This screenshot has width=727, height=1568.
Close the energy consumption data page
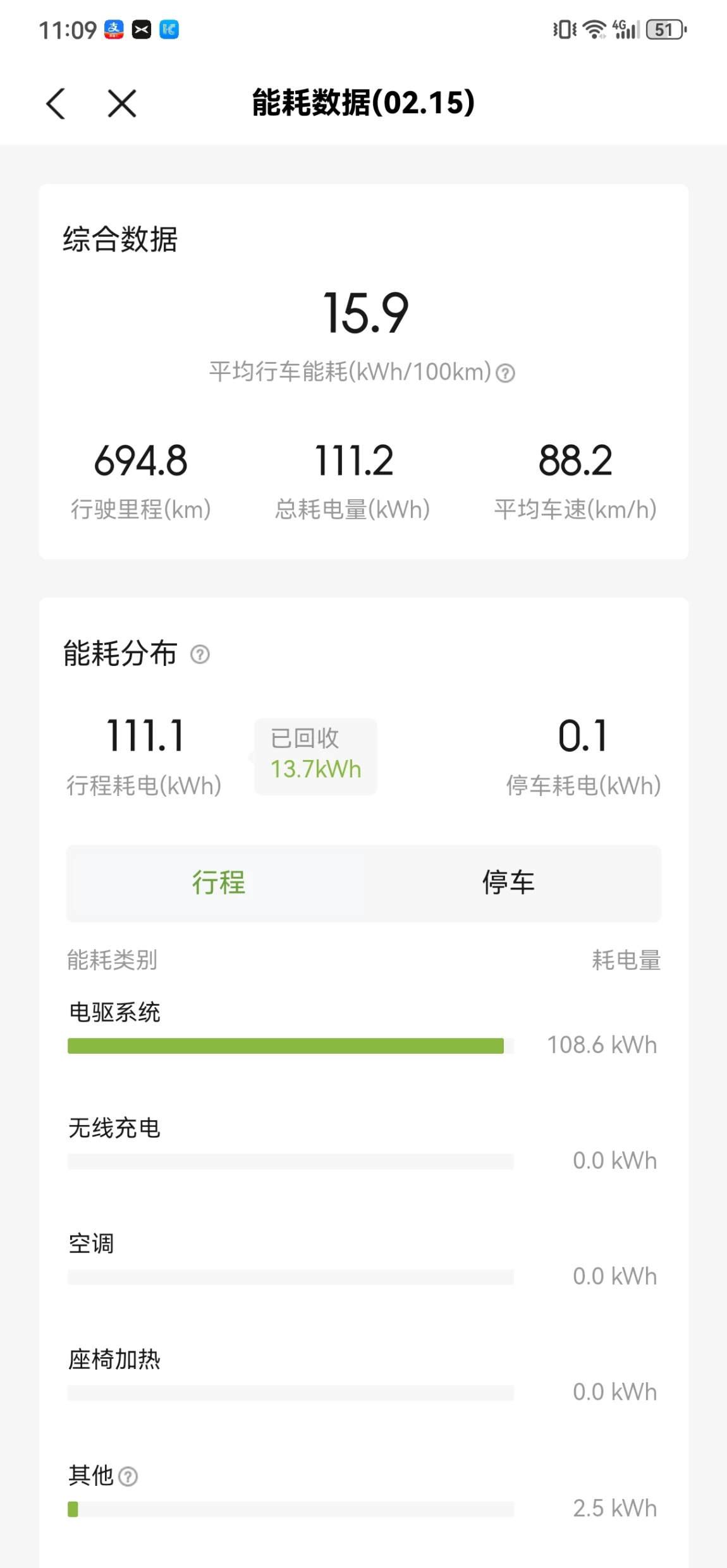click(122, 104)
